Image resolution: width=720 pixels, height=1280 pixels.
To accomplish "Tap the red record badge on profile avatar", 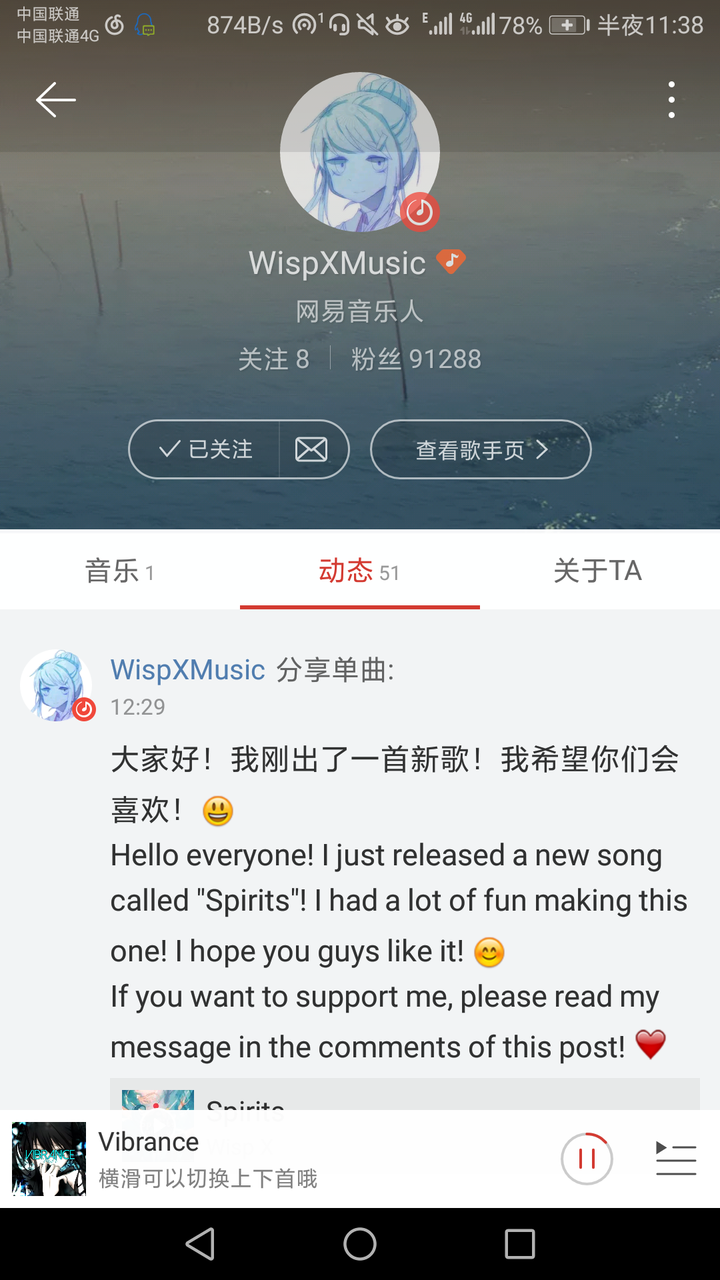I will [420, 212].
